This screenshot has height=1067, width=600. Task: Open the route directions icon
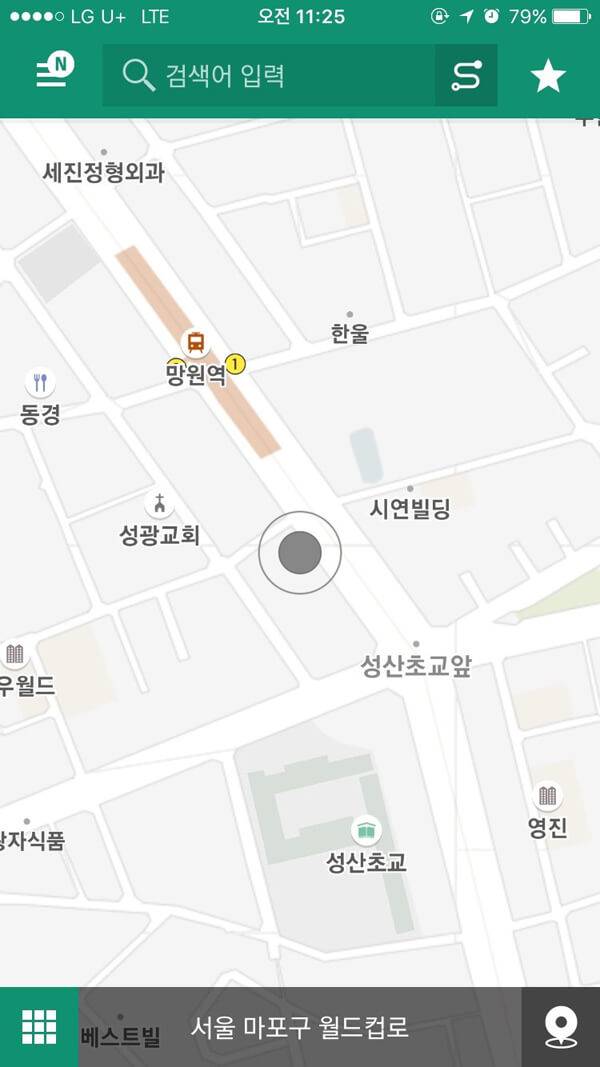tap(466, 76)
